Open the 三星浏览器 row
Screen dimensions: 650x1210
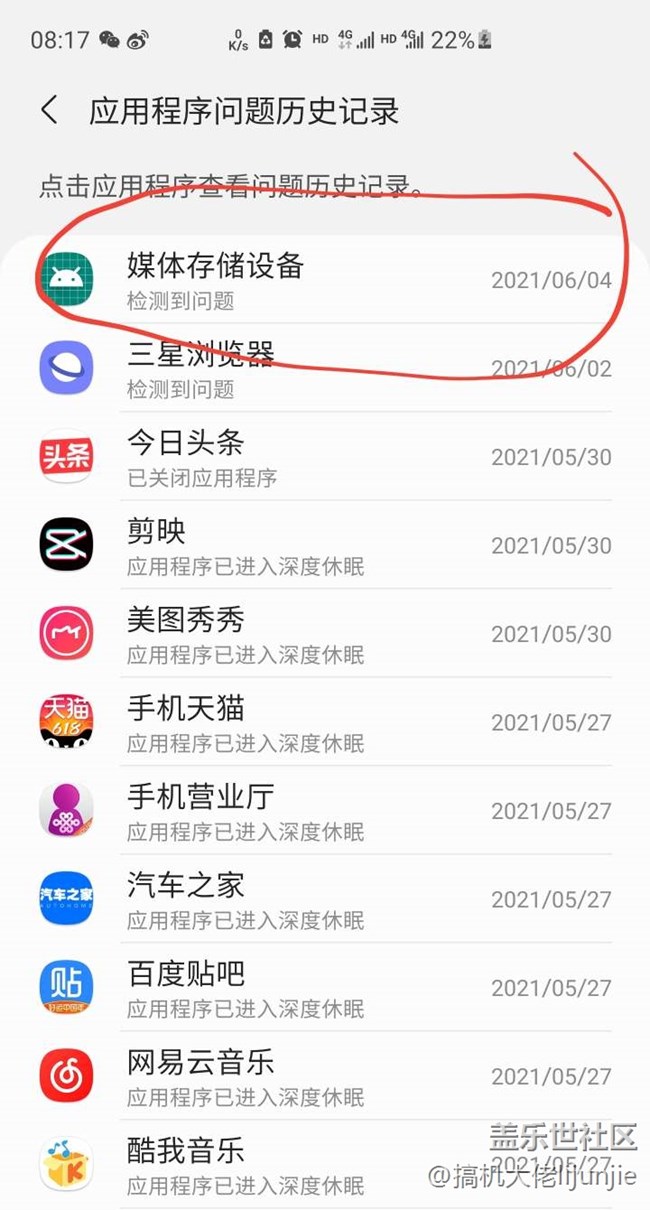pyautogui.click(x=325, y=368)
